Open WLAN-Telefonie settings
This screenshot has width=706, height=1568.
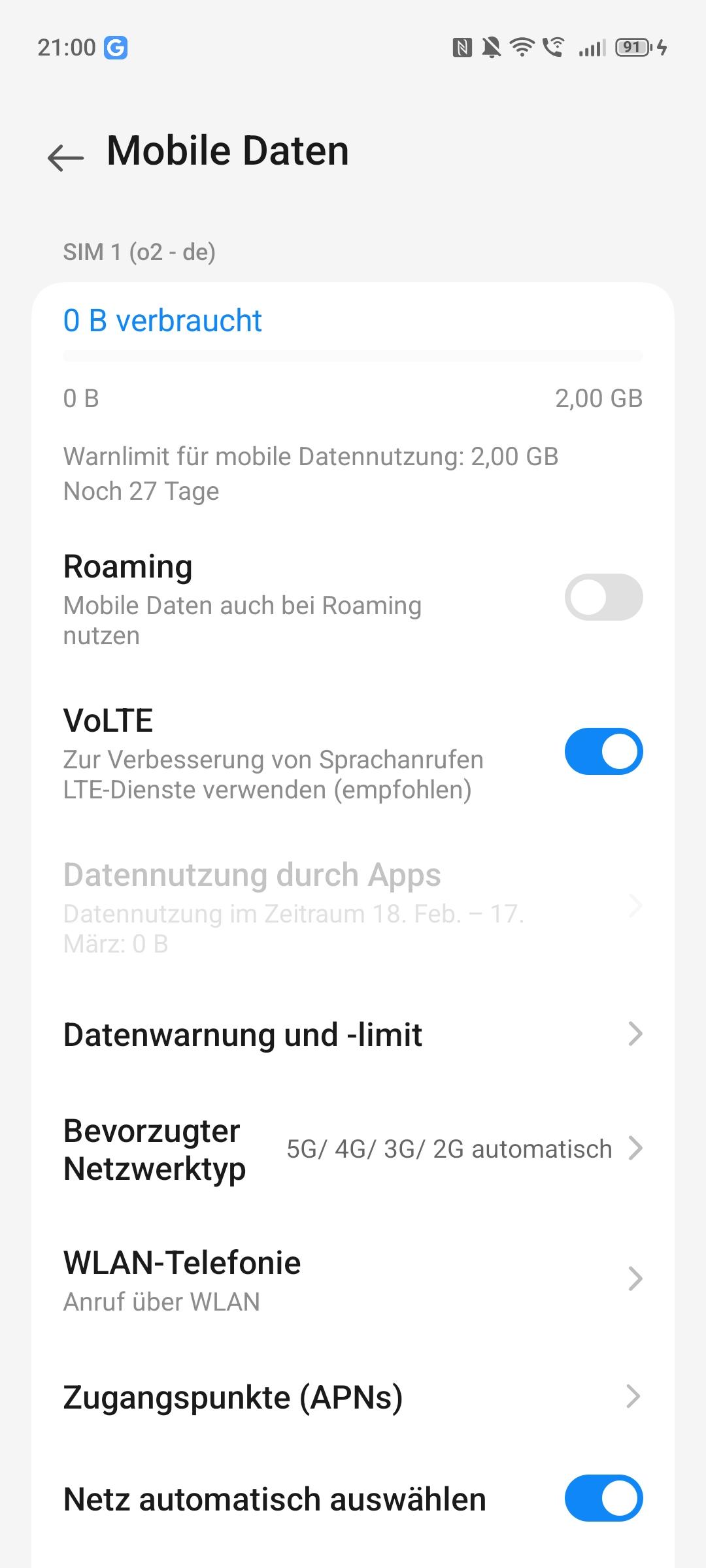point(353,1280)
